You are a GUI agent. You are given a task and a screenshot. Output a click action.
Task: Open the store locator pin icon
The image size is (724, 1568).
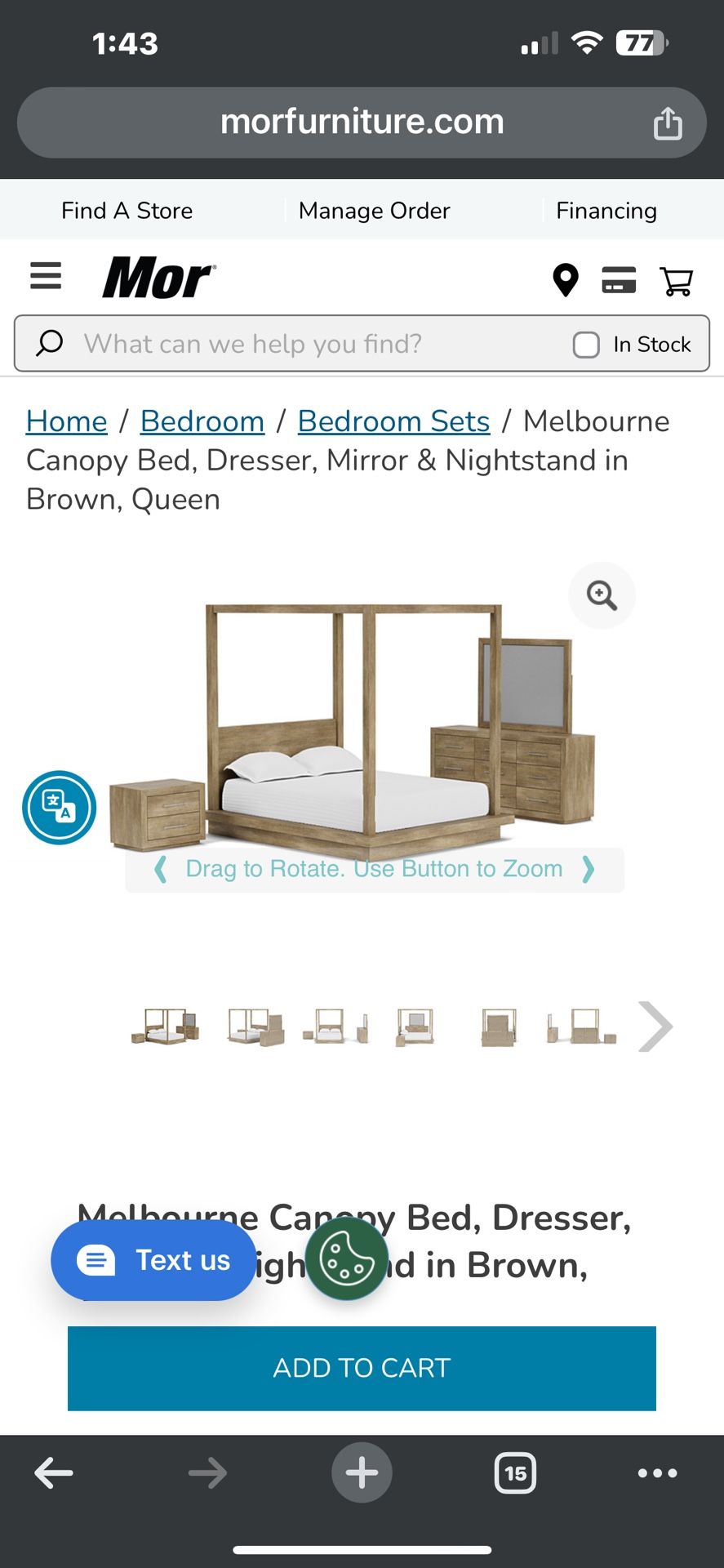566,280
